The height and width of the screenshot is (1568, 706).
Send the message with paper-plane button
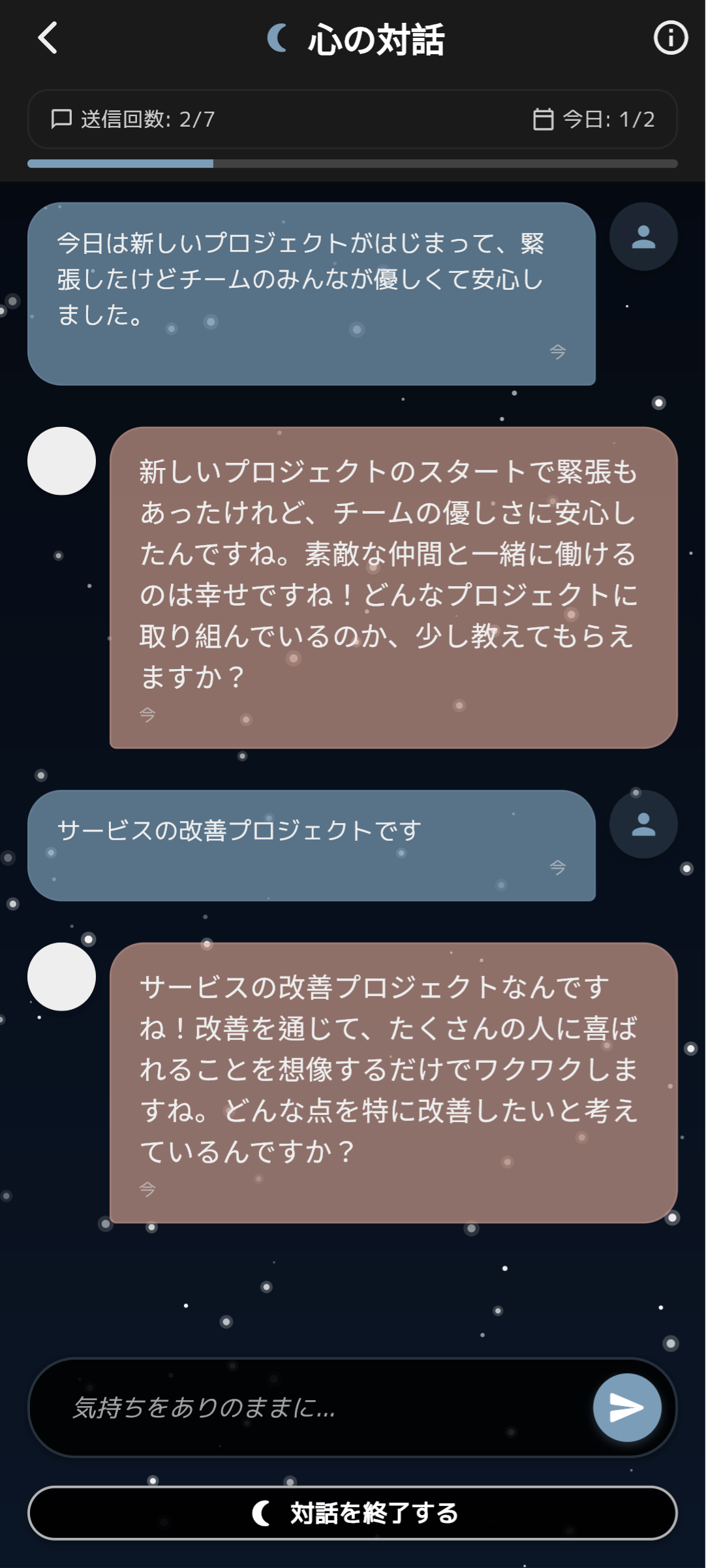tap(626, 1407)
